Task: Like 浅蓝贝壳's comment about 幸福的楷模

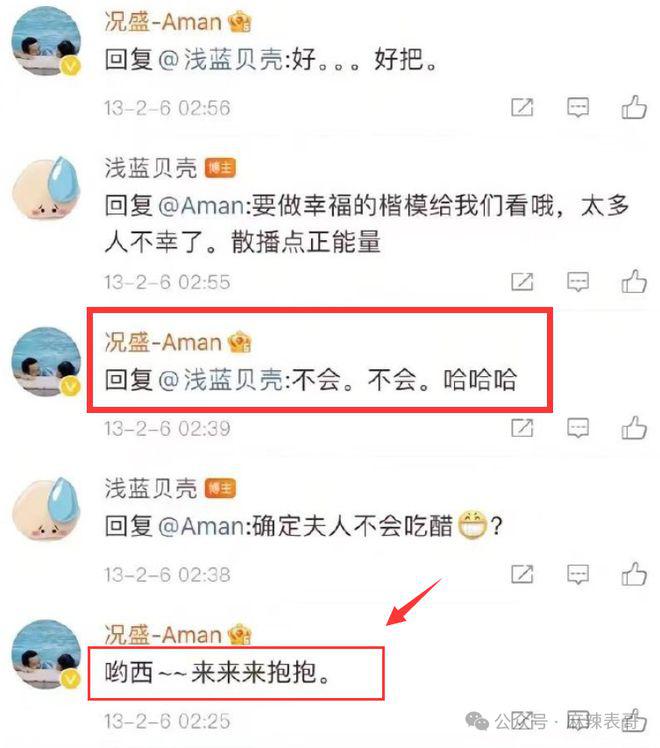Action: [634, 282]
